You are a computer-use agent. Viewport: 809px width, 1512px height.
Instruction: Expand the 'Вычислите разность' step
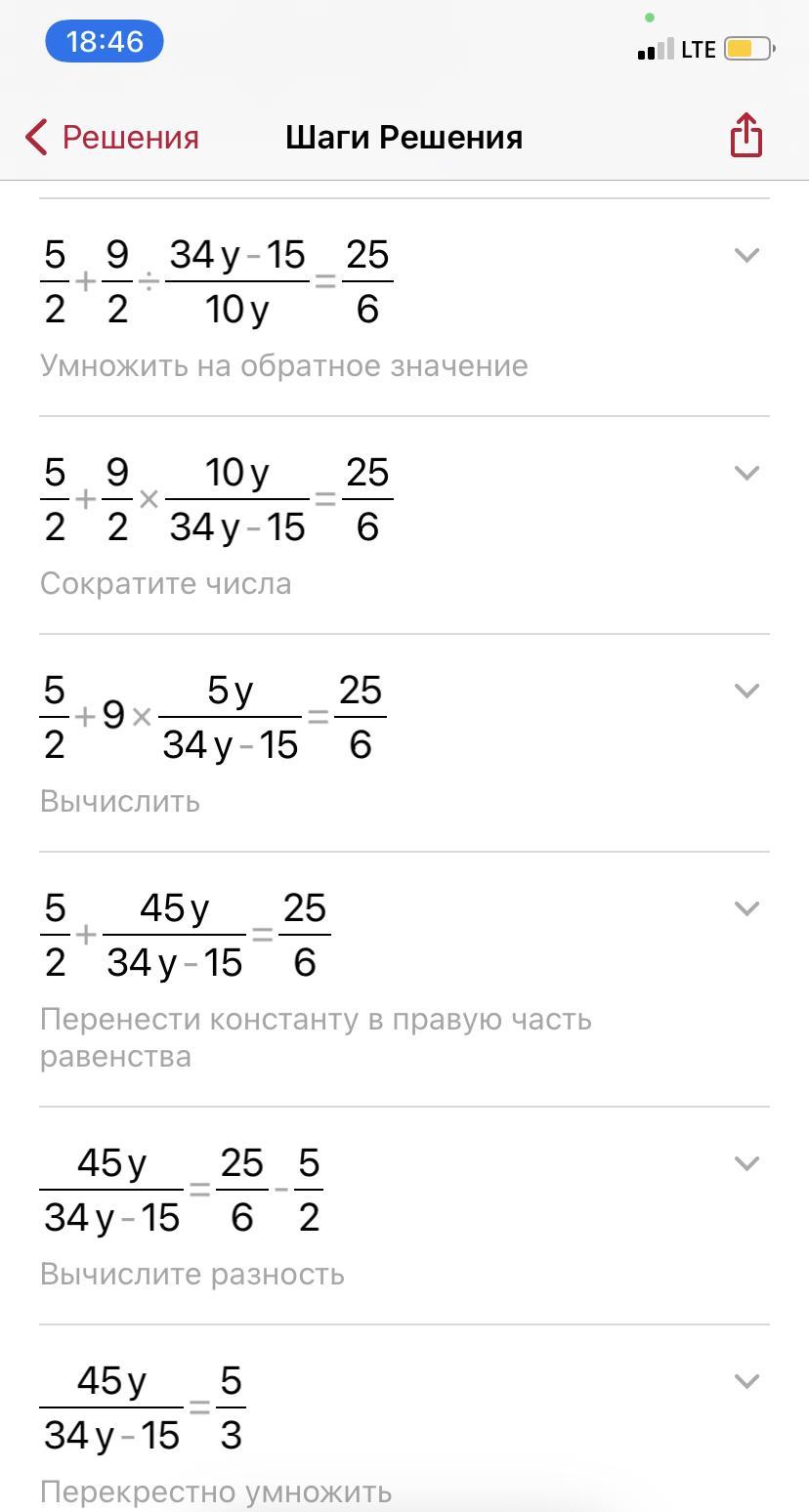tap(746, 1164)
